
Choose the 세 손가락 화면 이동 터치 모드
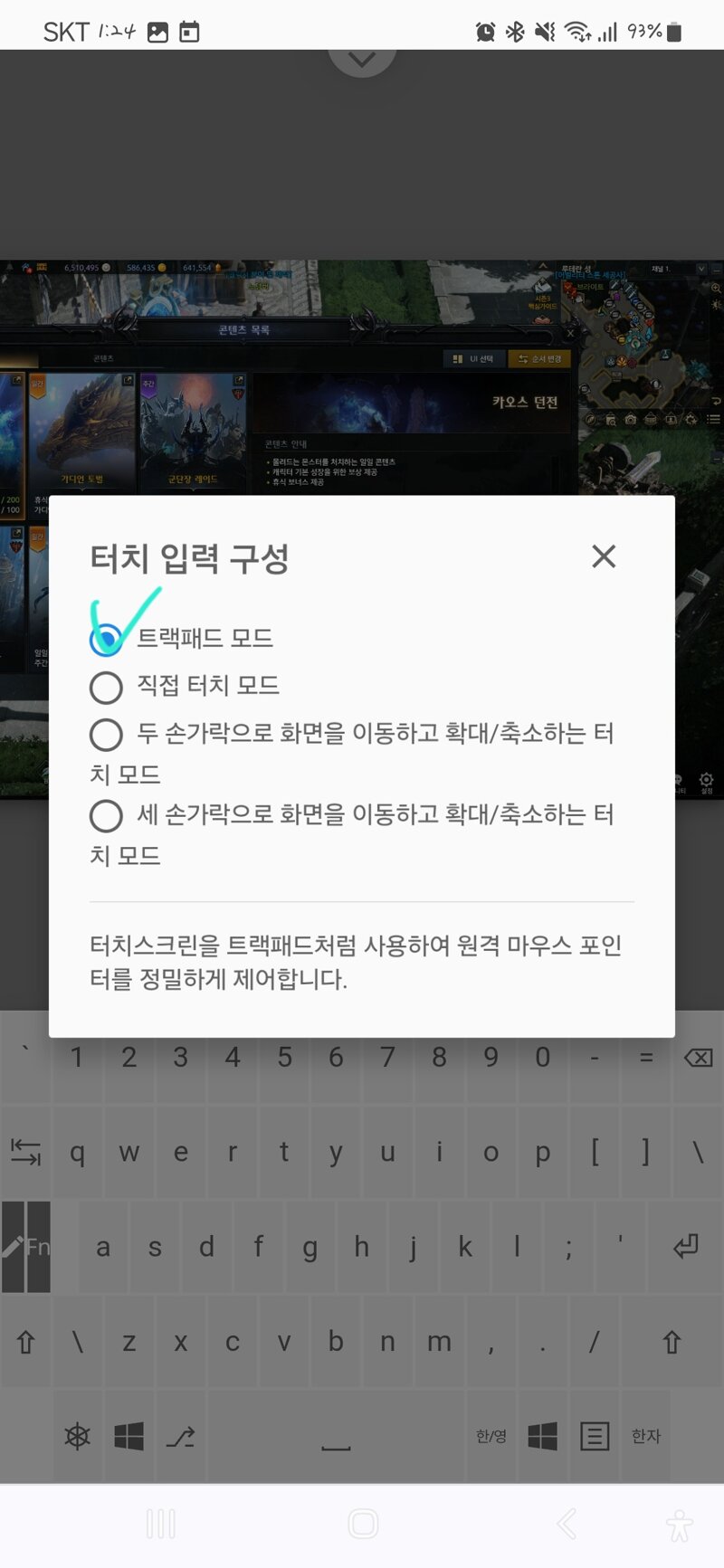click(x=107, y=816)
